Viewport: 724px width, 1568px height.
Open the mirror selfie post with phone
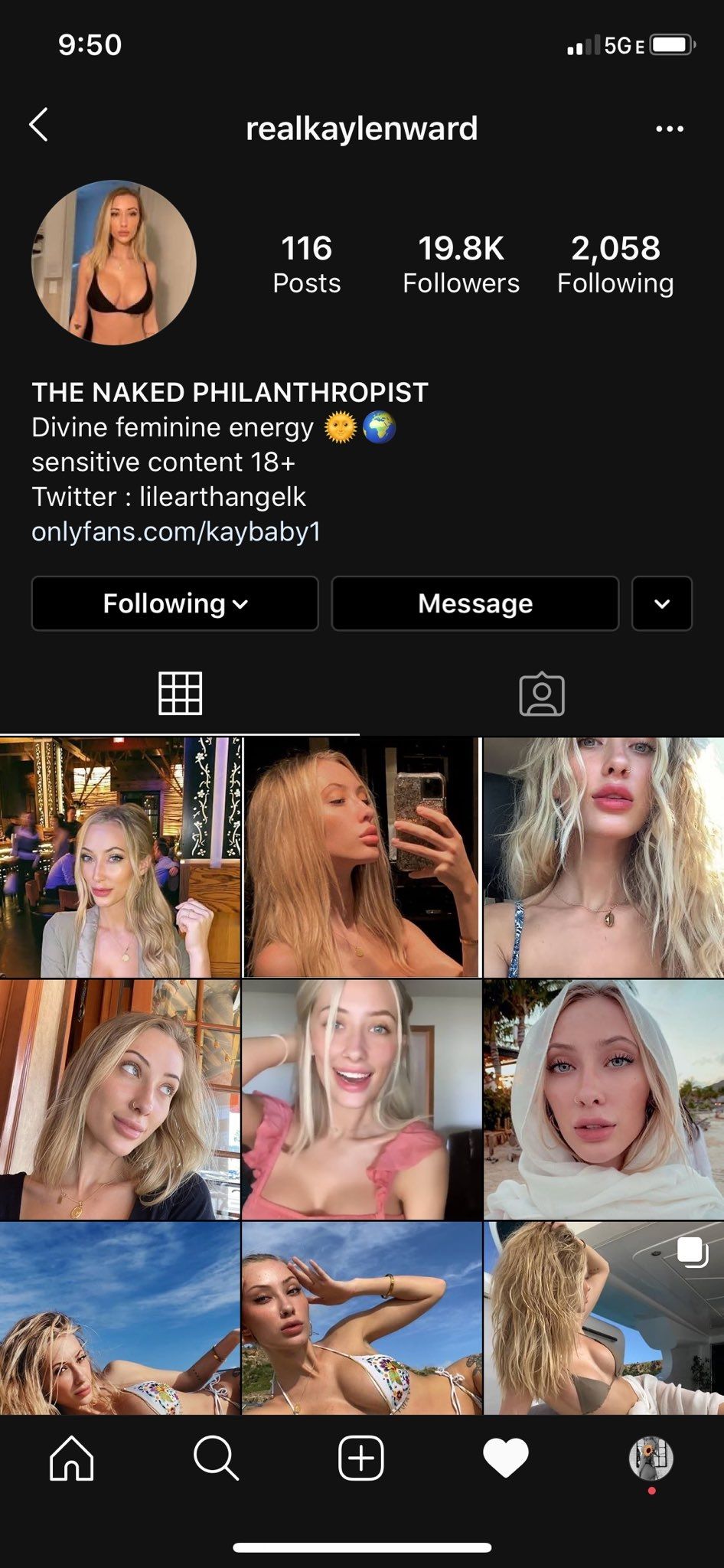point(361,857)
